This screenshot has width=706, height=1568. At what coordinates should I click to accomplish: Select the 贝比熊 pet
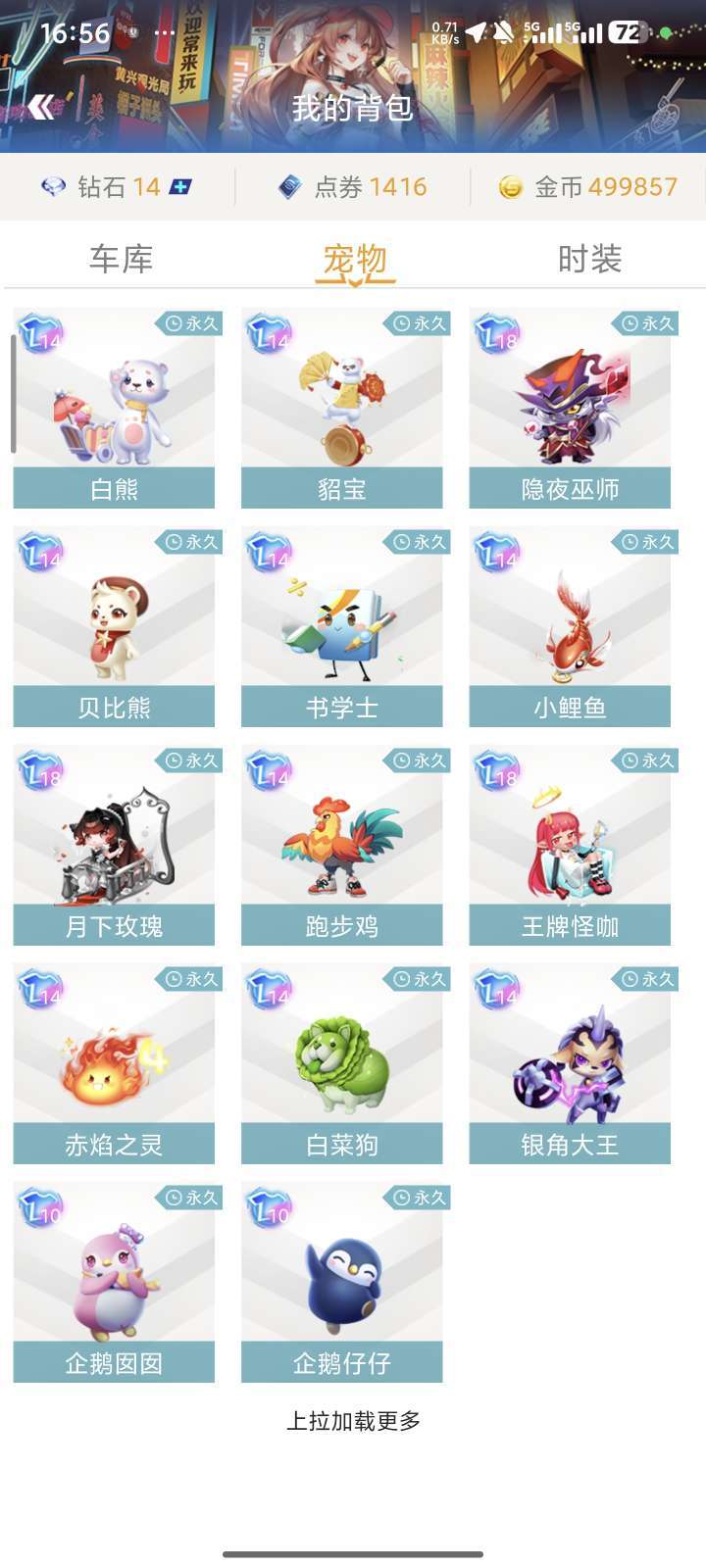click(x=114, y=627)
